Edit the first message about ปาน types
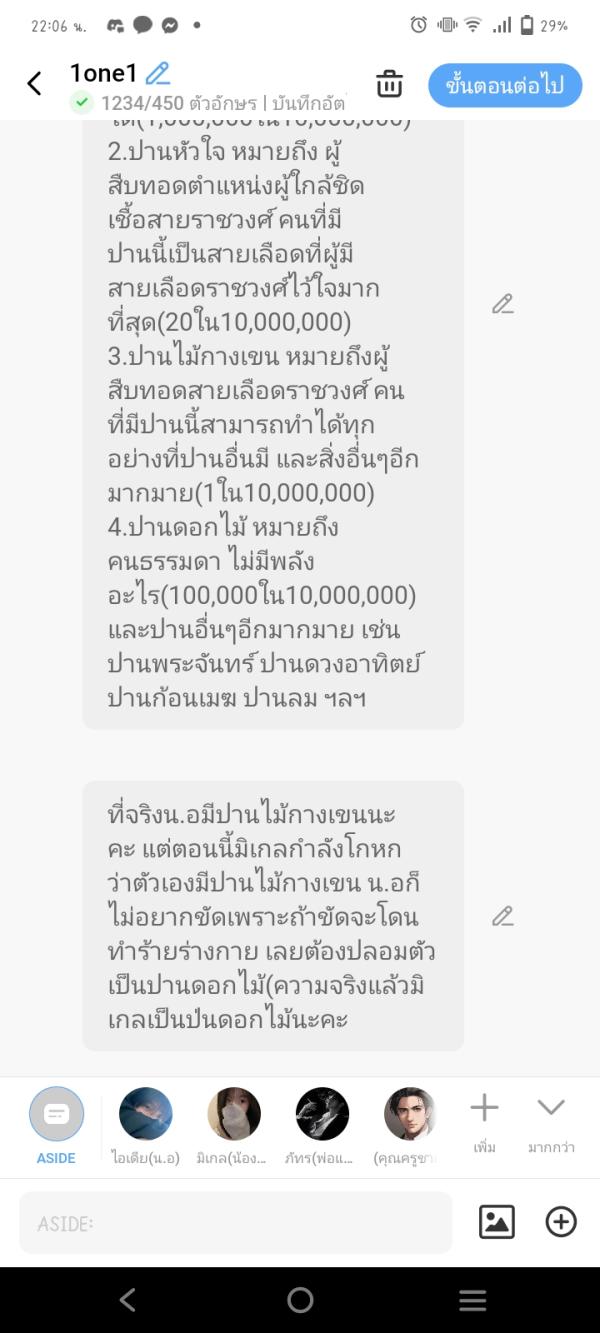This screenshot has width=600, height=1333. (x=502, y=304)
